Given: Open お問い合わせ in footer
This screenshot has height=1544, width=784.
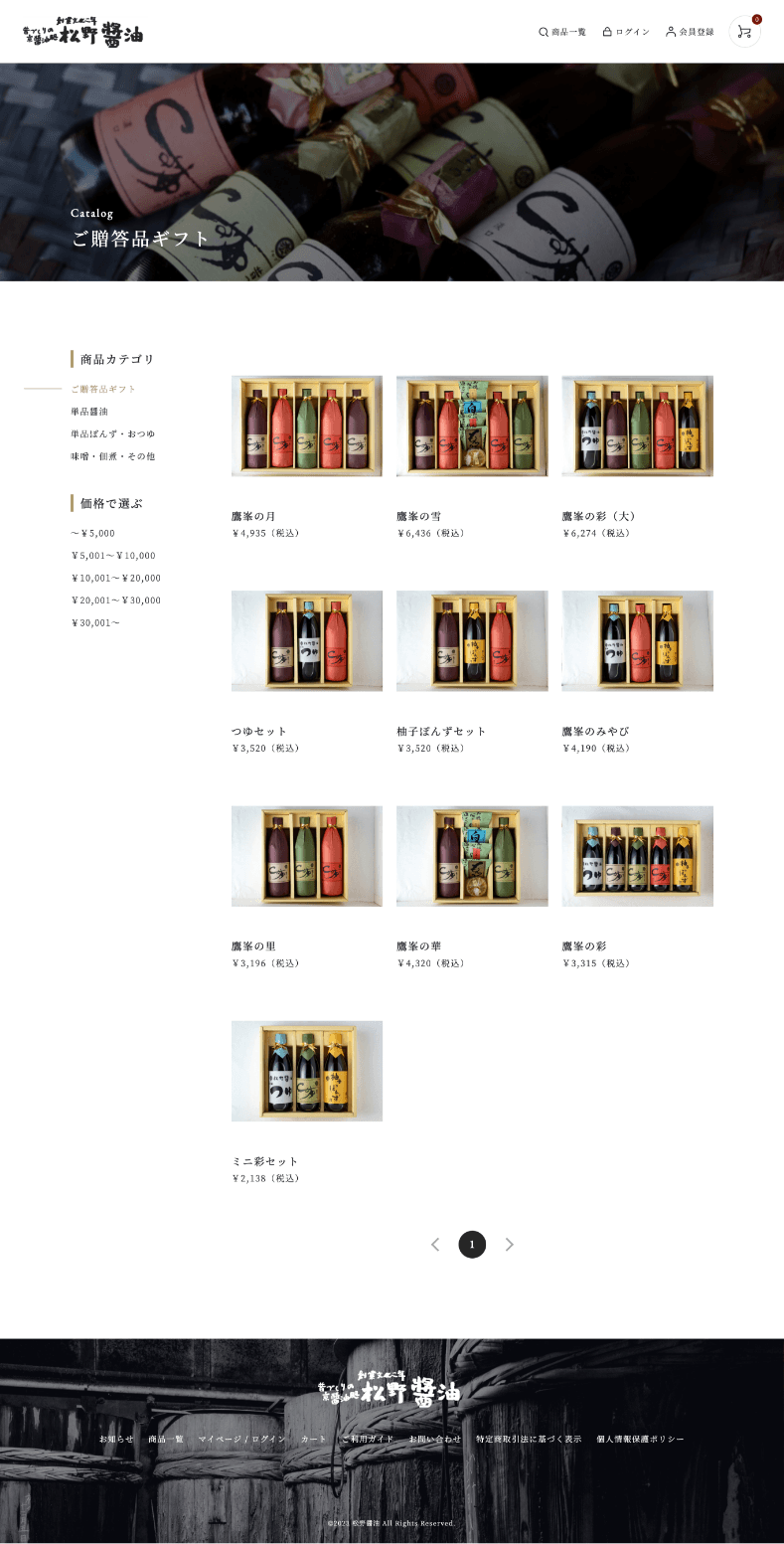Looking at the screenshot, I should [x=435, y=1439].
